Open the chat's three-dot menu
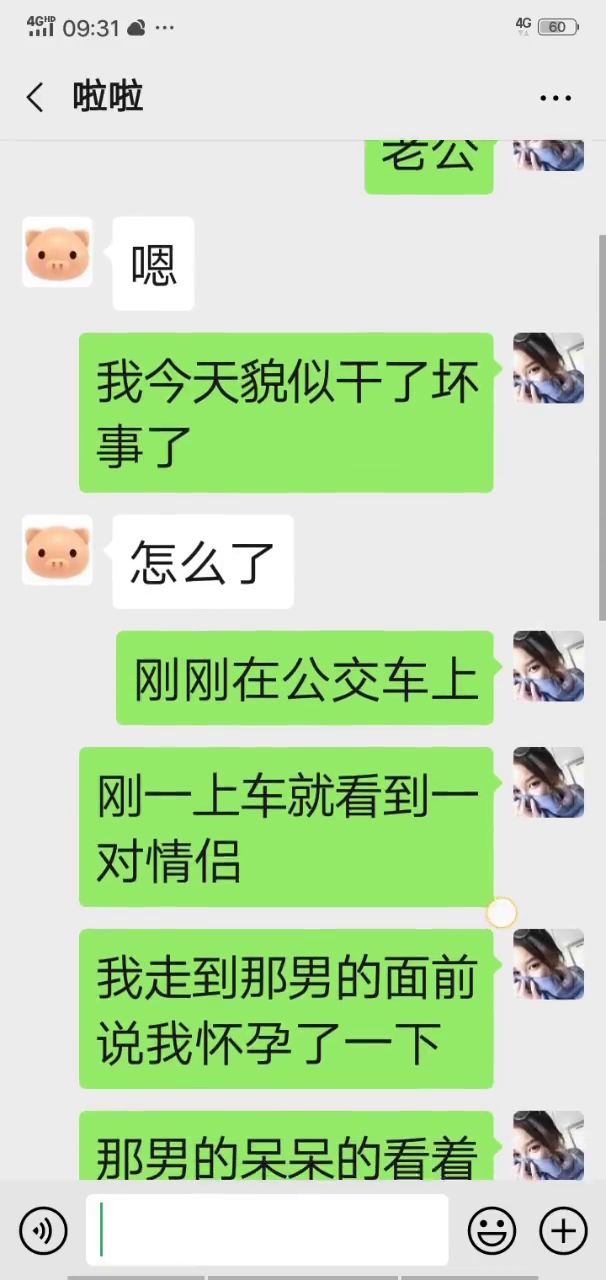This screenshot has width=606, height=1280. coord(555,98)
